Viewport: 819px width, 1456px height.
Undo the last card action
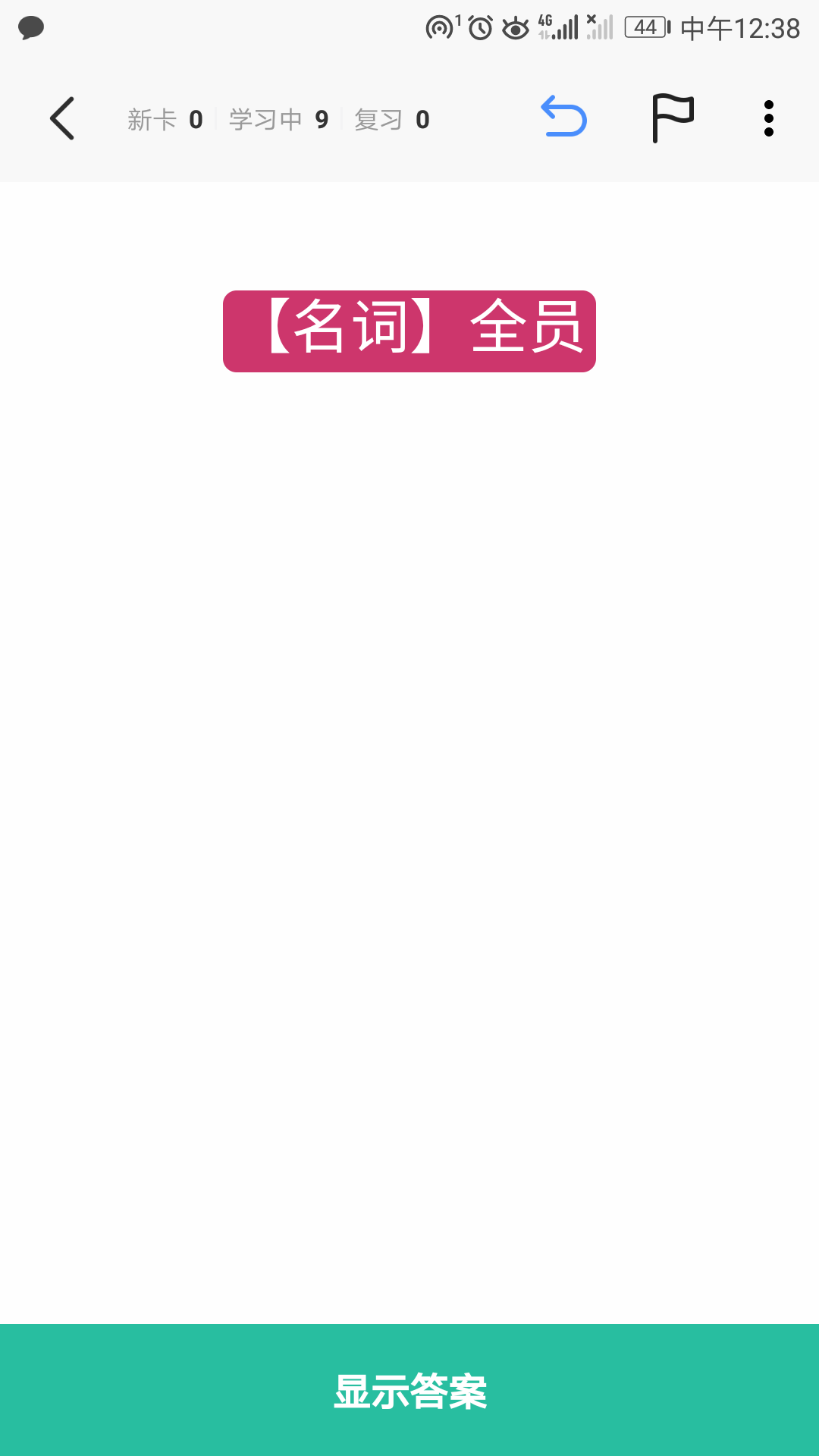click(564, 117)
